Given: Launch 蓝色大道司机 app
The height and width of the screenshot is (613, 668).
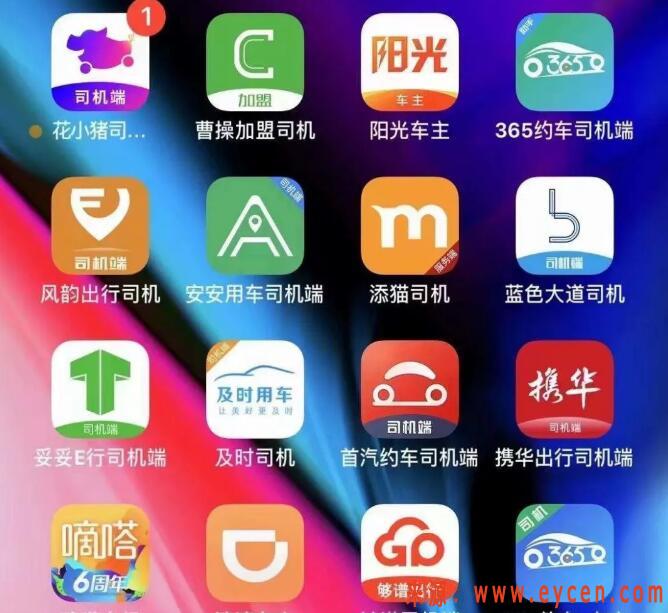Looking at the screenshot, I should click(564, 226).
